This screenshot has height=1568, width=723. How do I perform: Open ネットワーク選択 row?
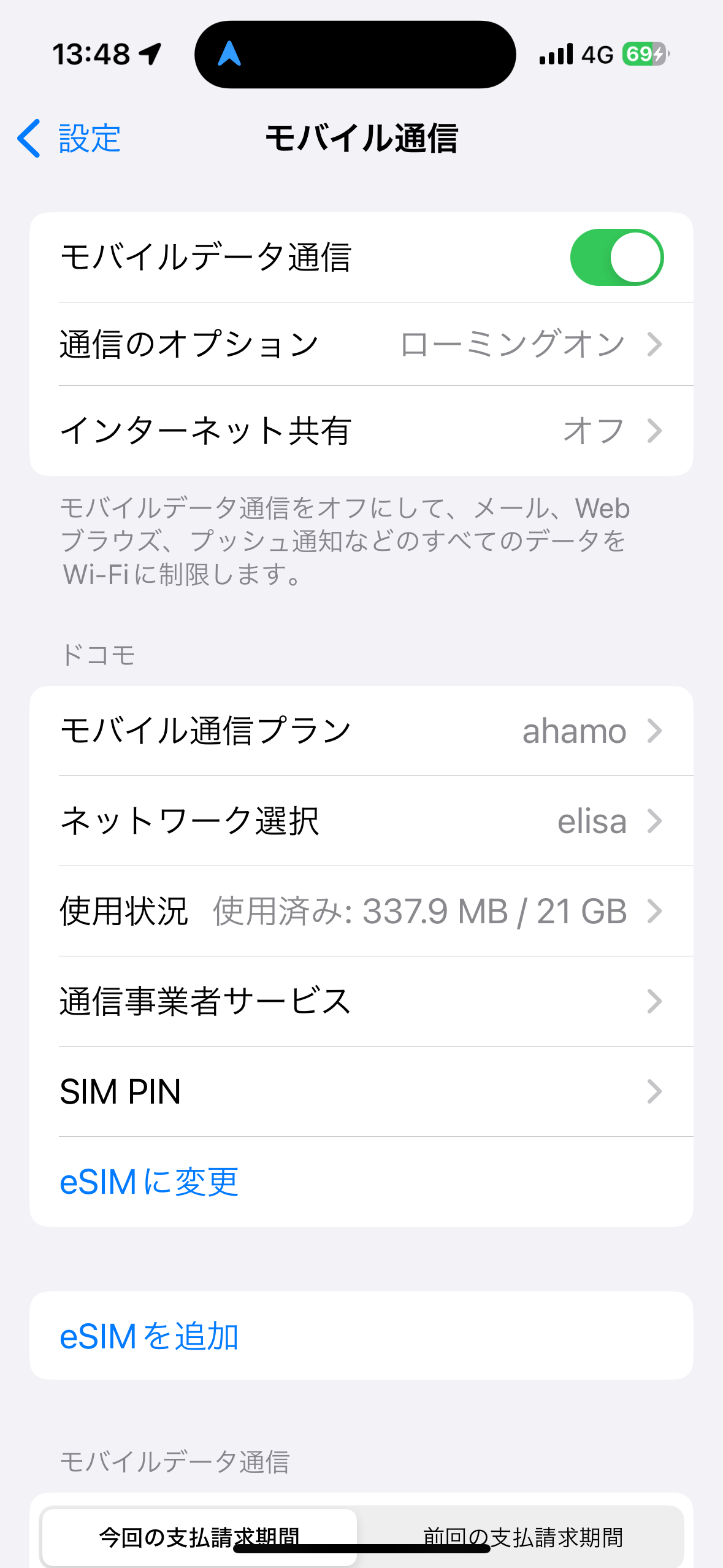(361, 821)
